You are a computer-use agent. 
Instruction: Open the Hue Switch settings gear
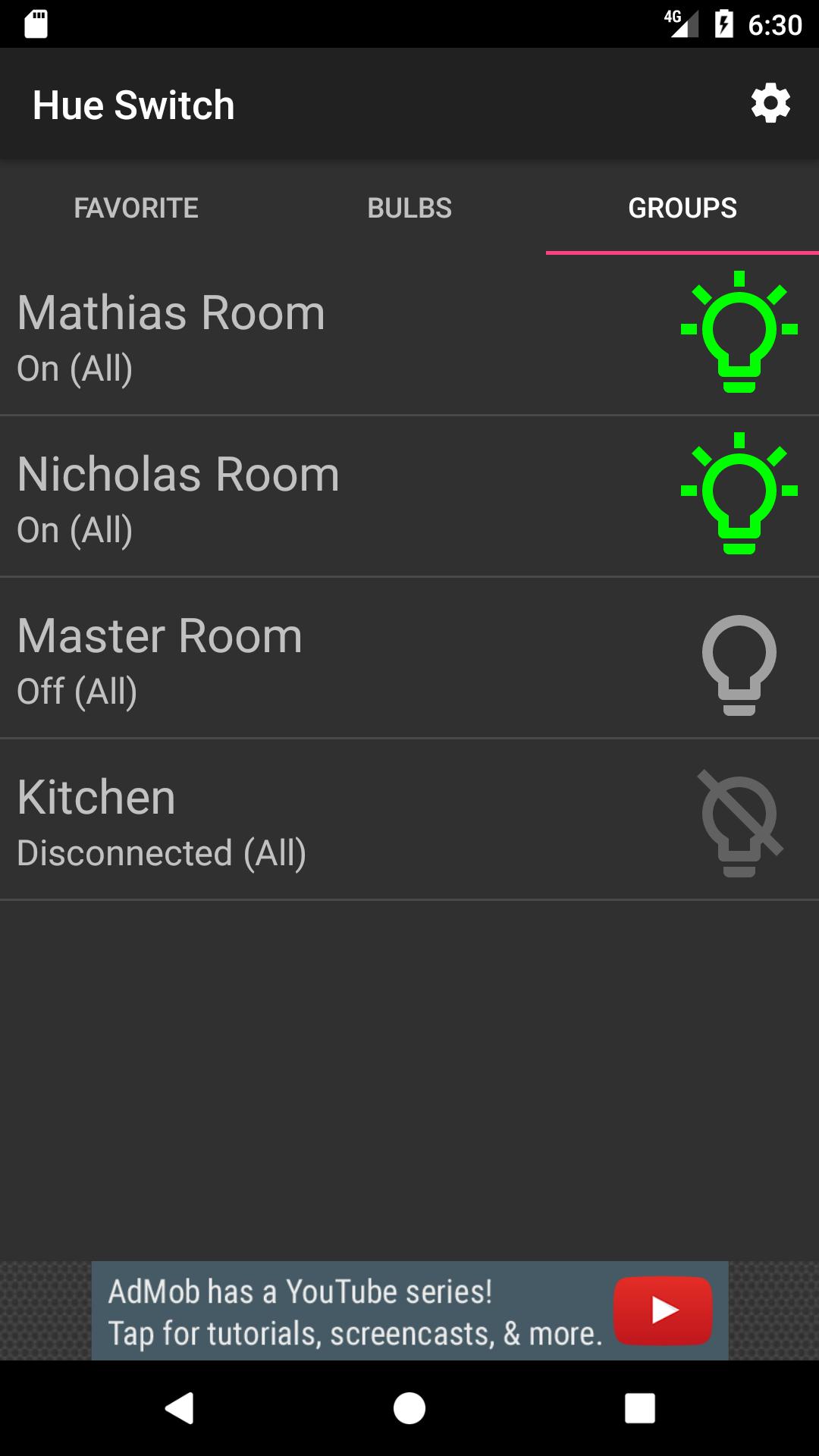click(770, 105)
